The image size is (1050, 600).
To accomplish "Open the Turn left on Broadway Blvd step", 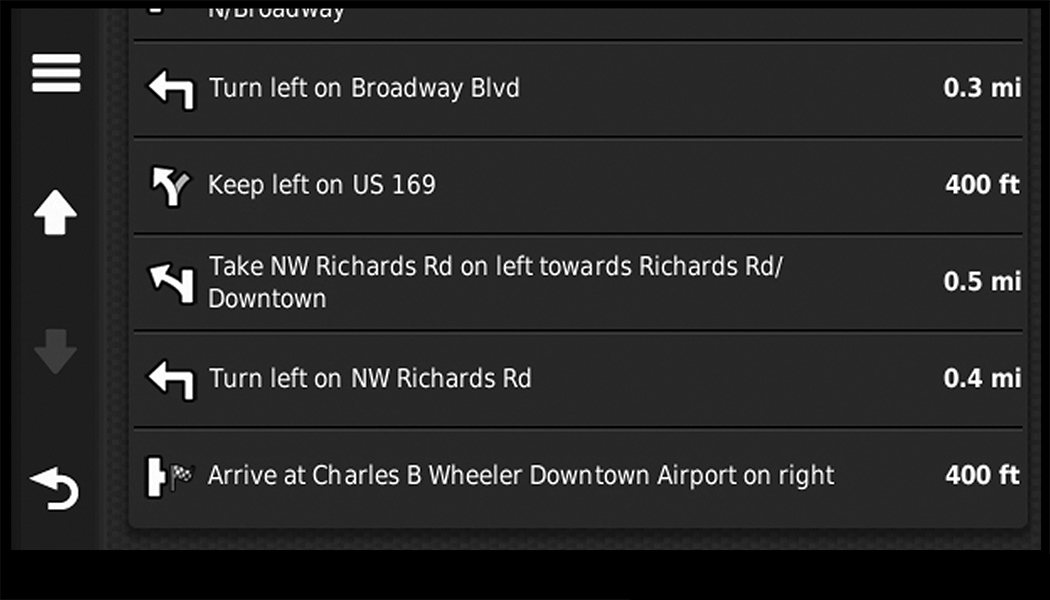I will tap(578, 89).
